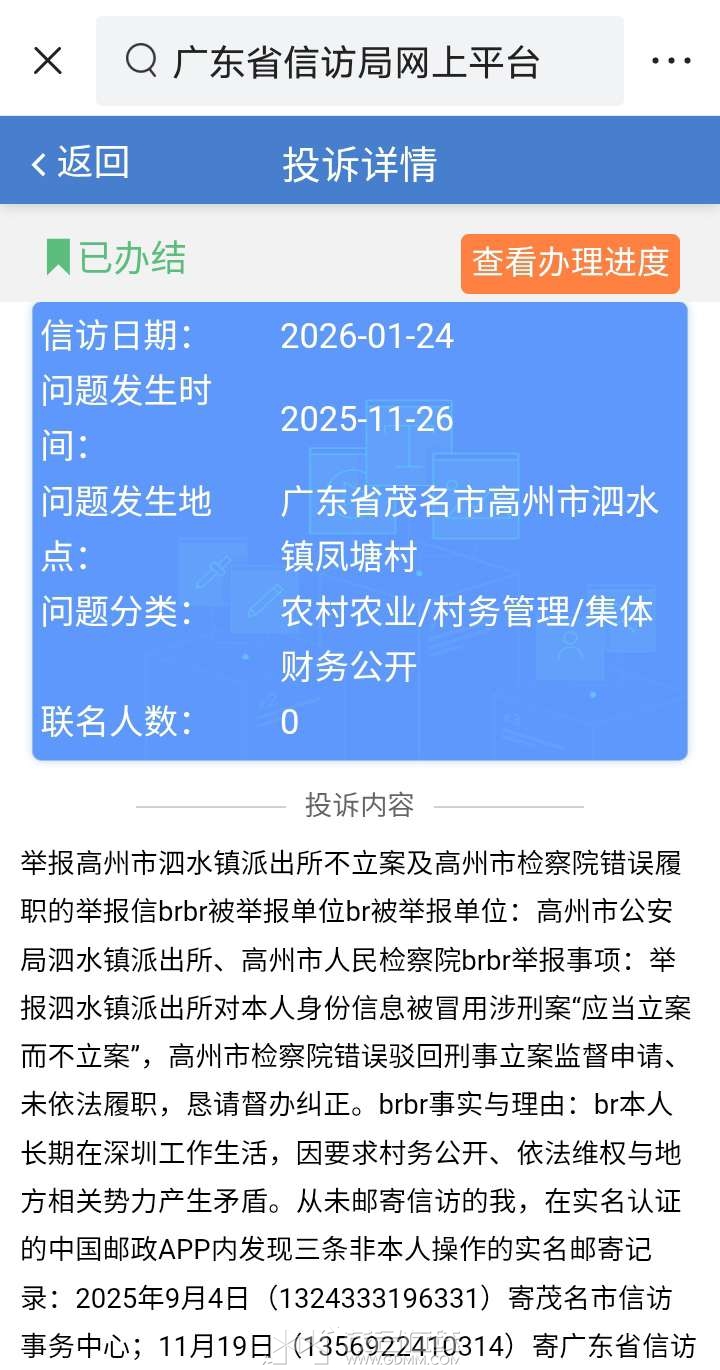Tap the search bar showing 广东省信访局网上平台
This screenshot has height=1370, width=720.
click(359, 61)
